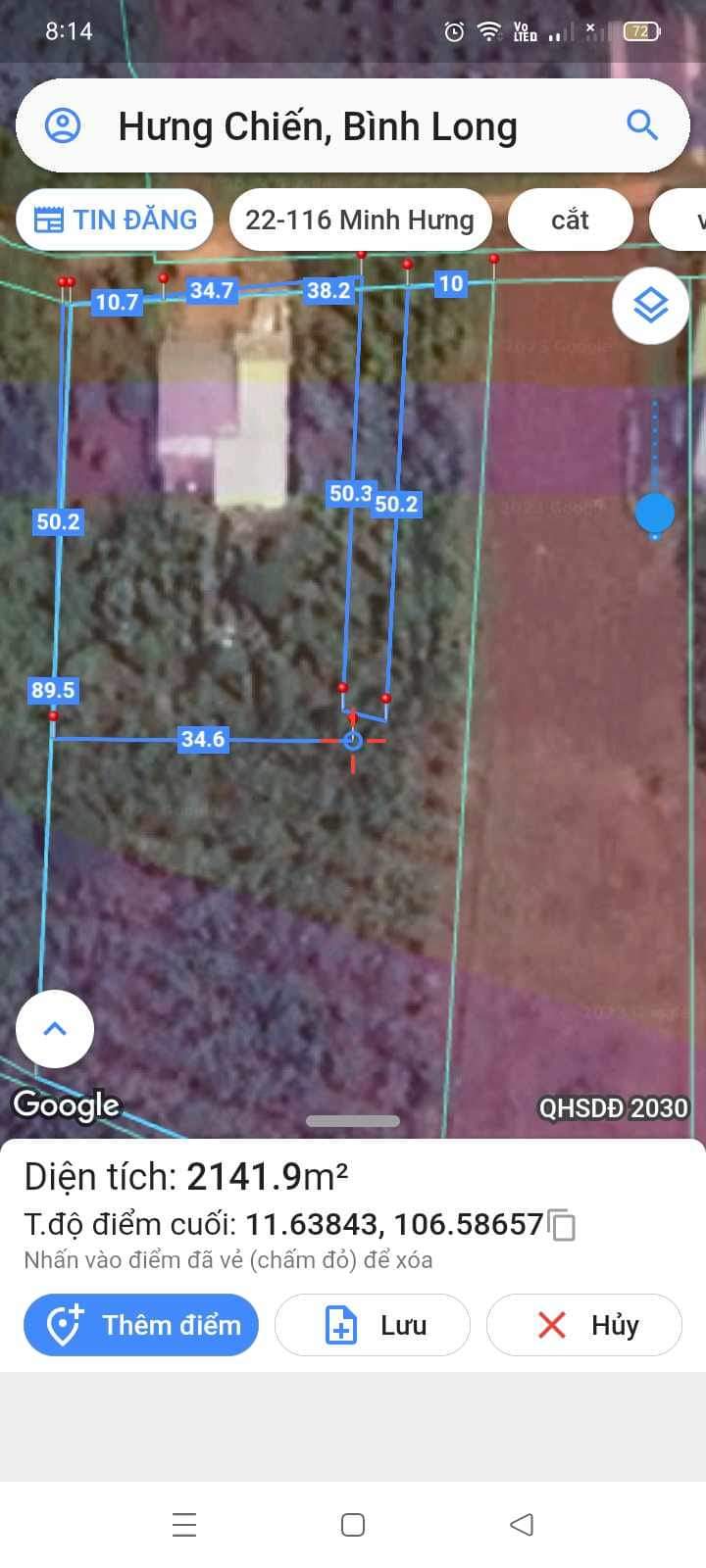Open the profile account icon
This screenshot has width=706, height=1568.
click(x=63, y=125)
